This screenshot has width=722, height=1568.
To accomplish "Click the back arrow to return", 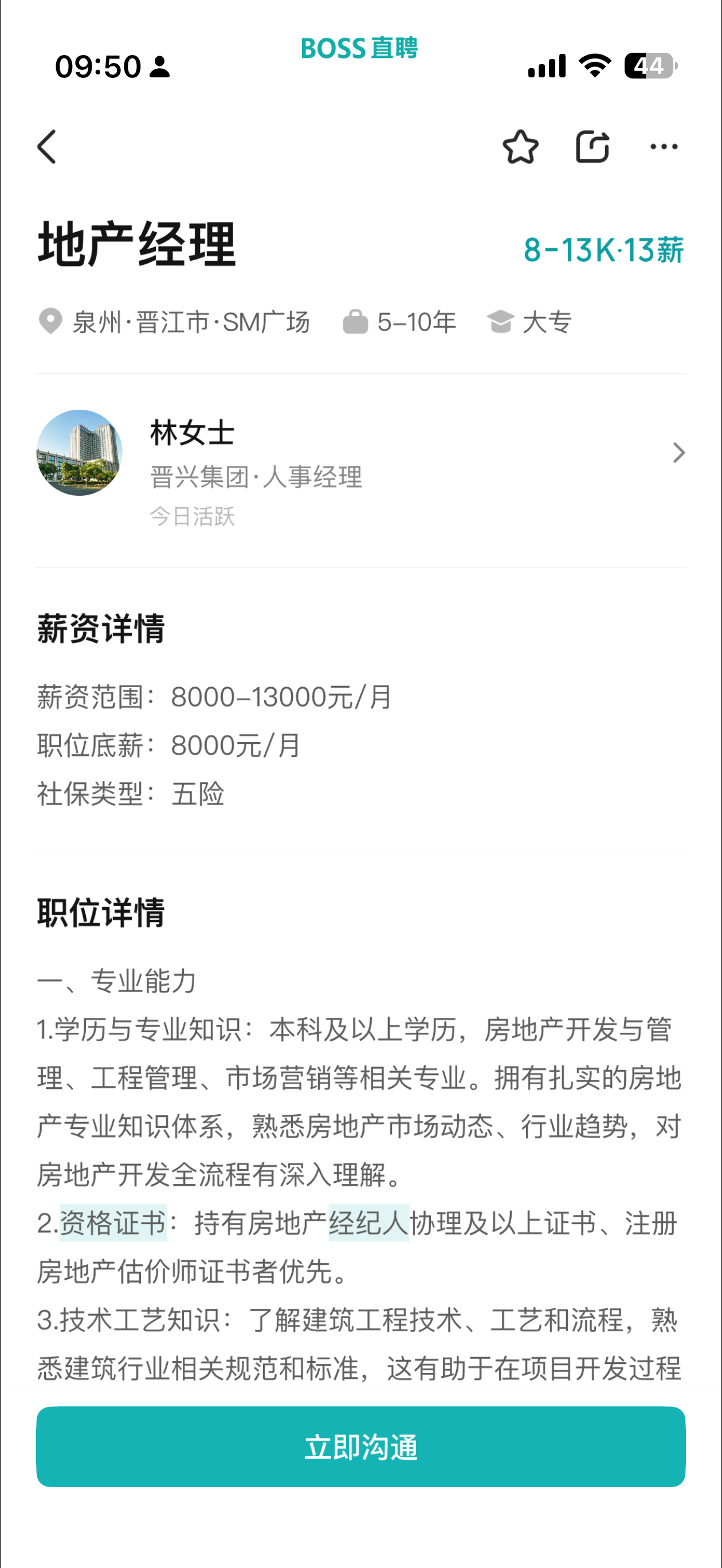I will click(46, 146).
